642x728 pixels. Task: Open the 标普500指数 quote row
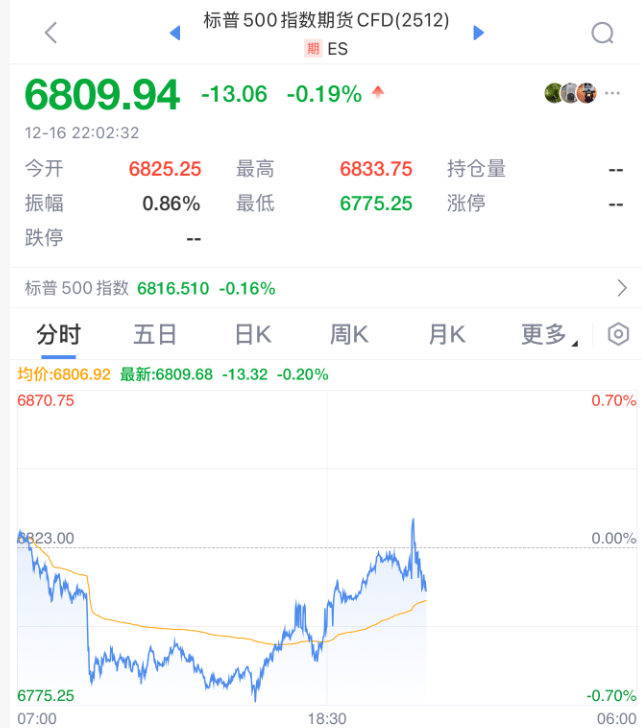tap(320, 288)
